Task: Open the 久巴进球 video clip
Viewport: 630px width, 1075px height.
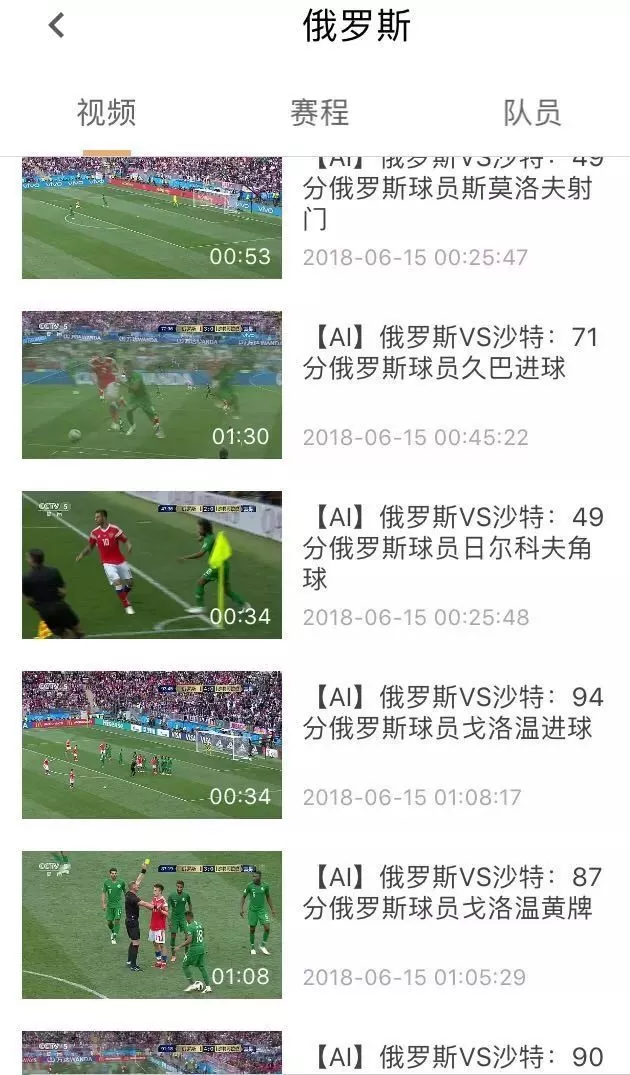Action: pos(152,385)
